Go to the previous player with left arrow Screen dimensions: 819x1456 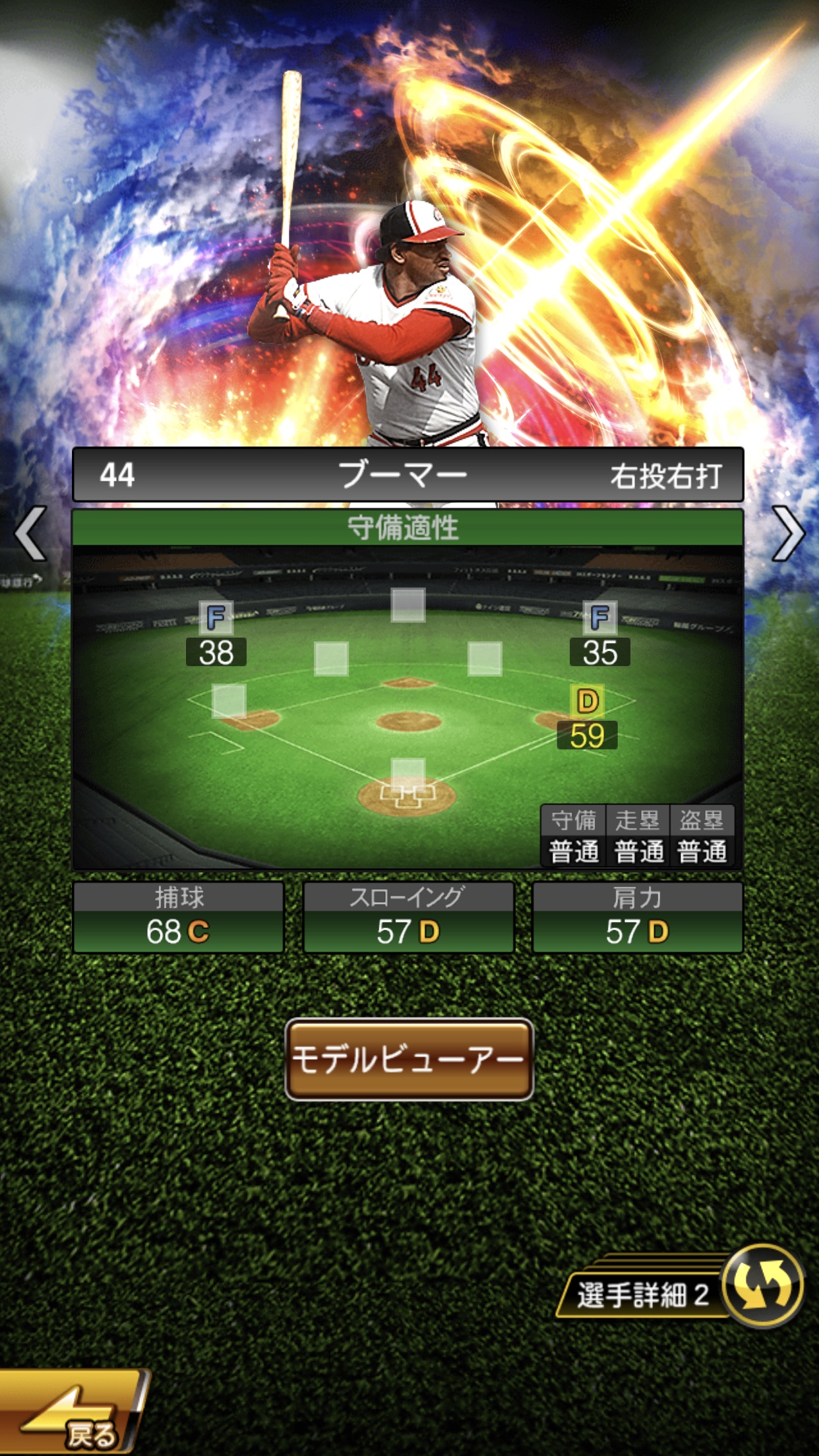pos(30,533)
